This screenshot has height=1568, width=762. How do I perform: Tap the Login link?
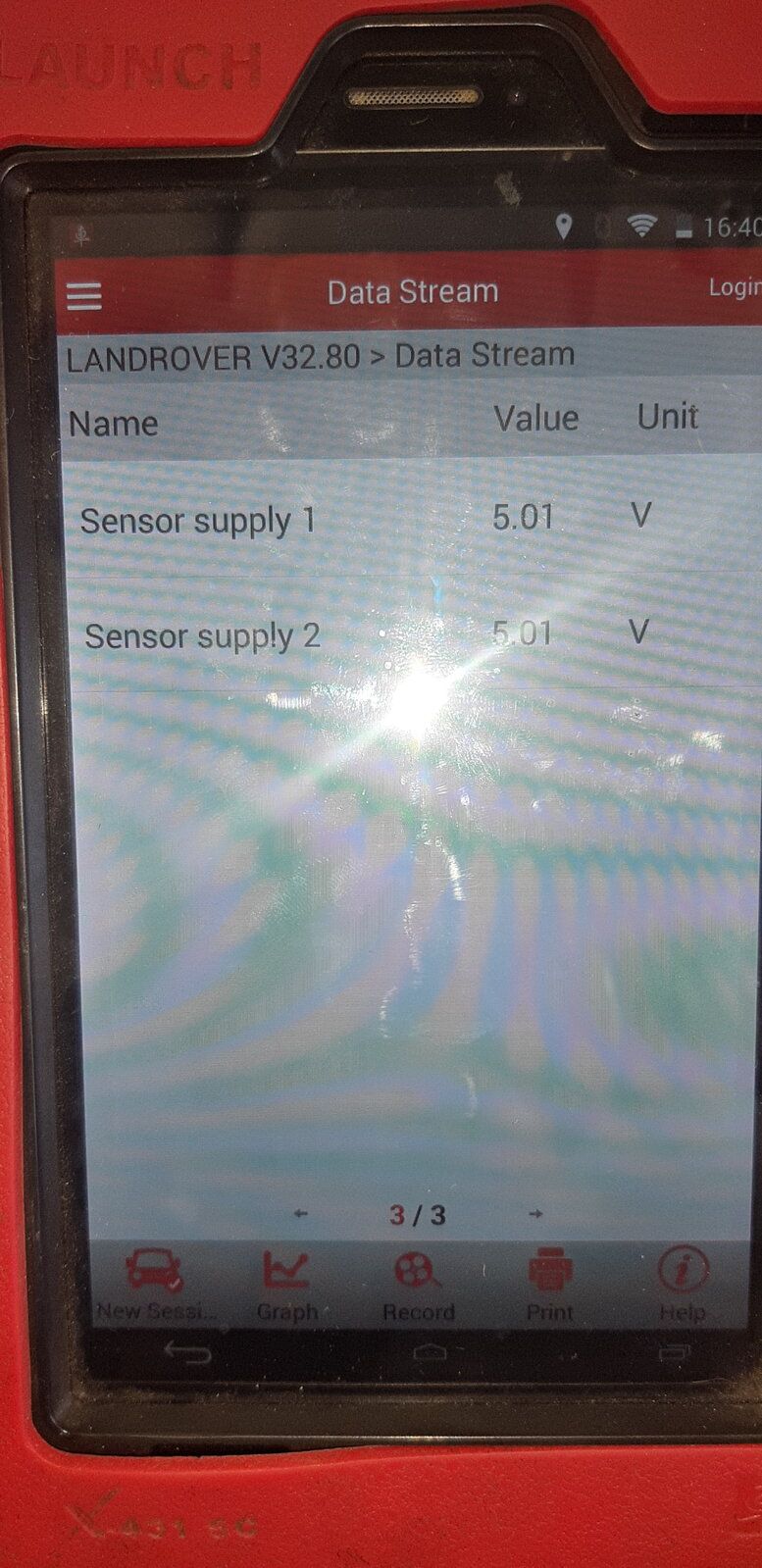point(735,287)
